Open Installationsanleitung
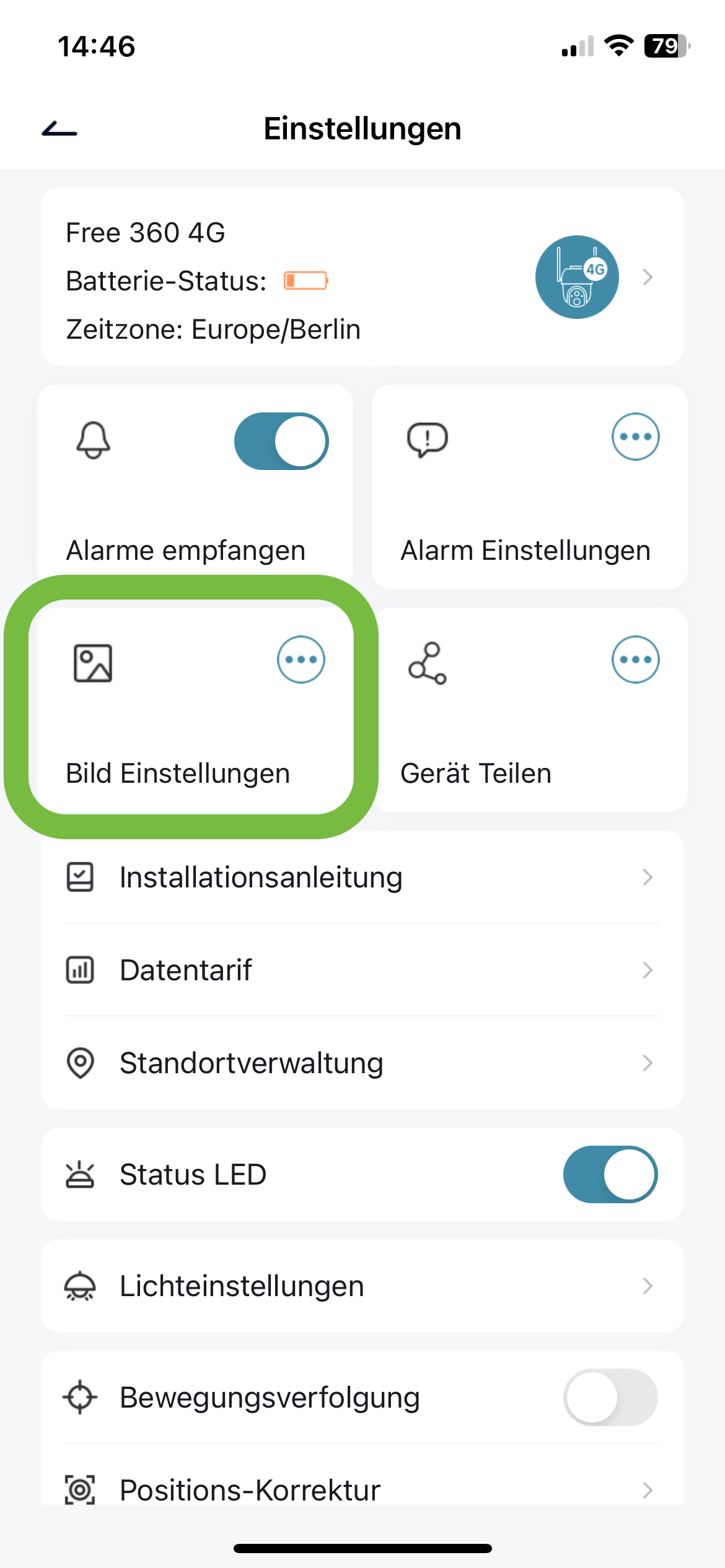The height and width of the screenshot is (1568, 725). (362, 878)
